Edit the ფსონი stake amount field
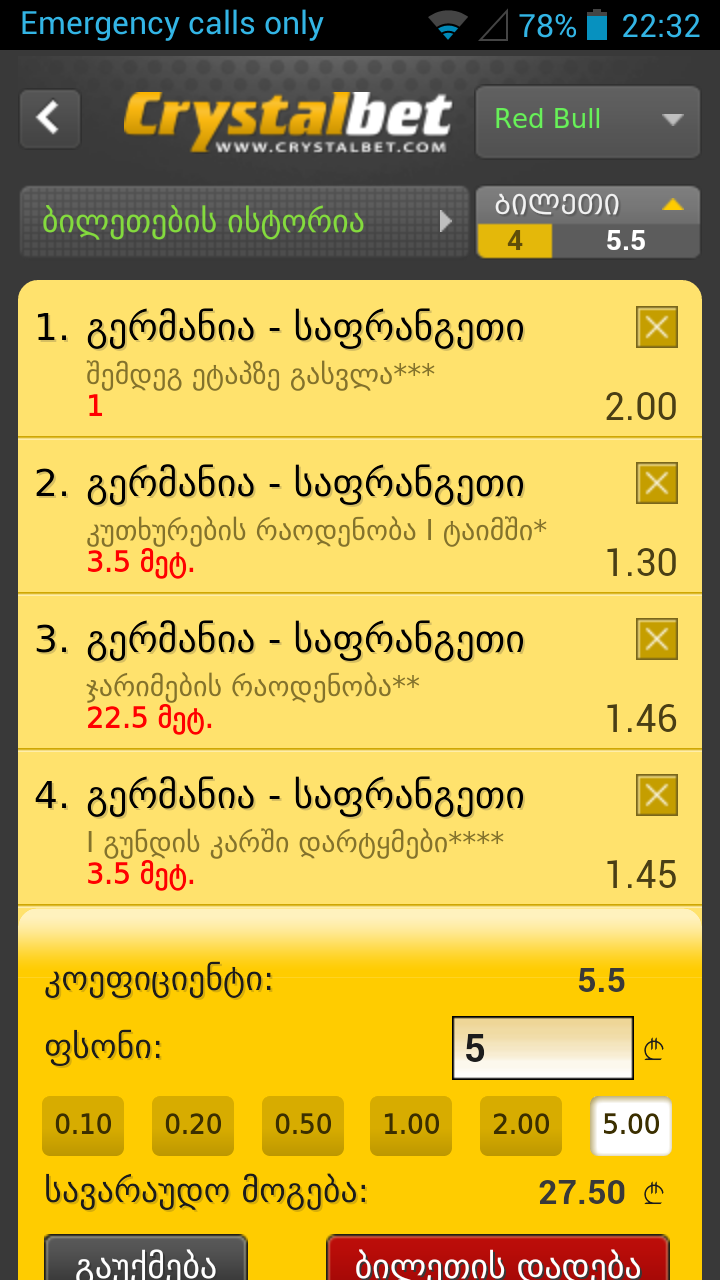The image size is (720, 1280). [542, 1048]
